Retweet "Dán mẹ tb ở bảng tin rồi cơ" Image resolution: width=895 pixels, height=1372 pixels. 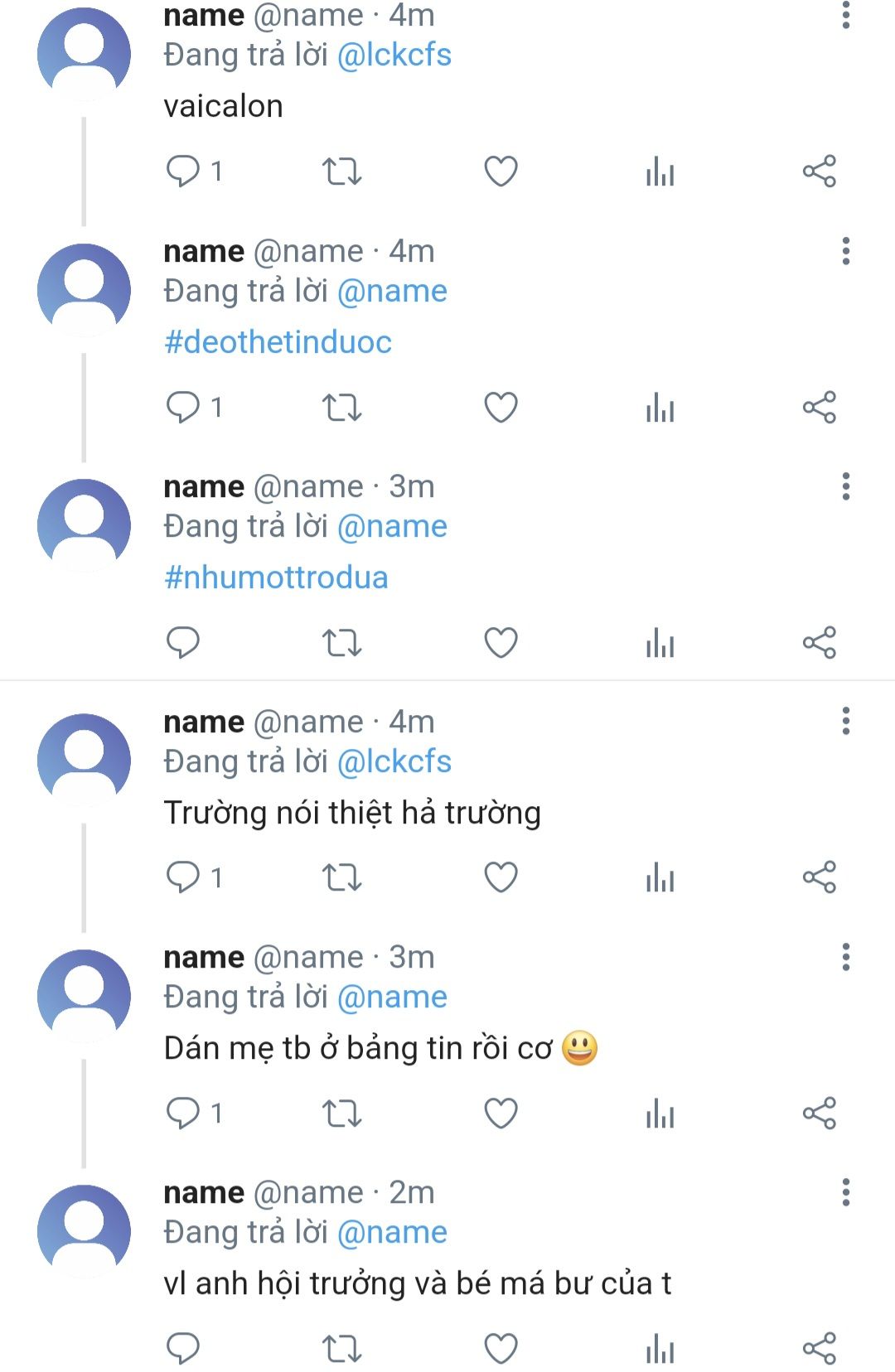point(341,1114)
